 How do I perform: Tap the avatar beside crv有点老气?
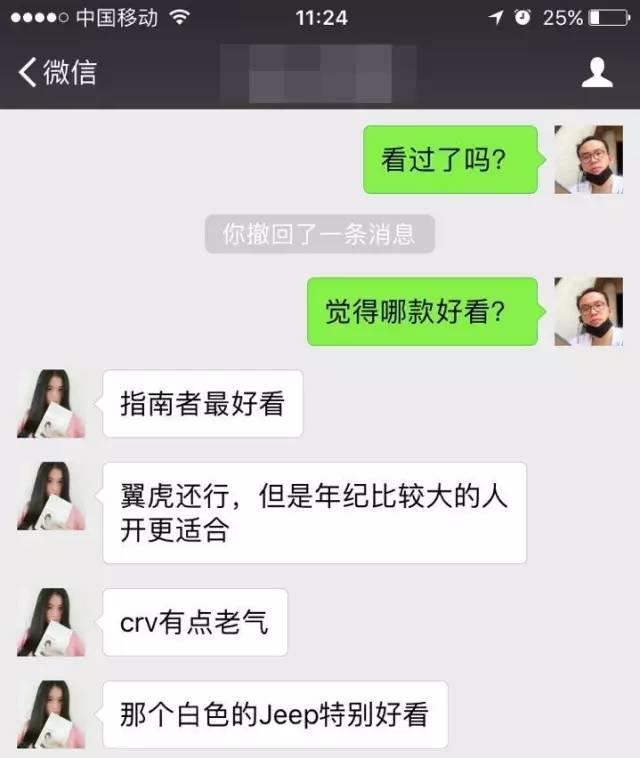(51, 622)
